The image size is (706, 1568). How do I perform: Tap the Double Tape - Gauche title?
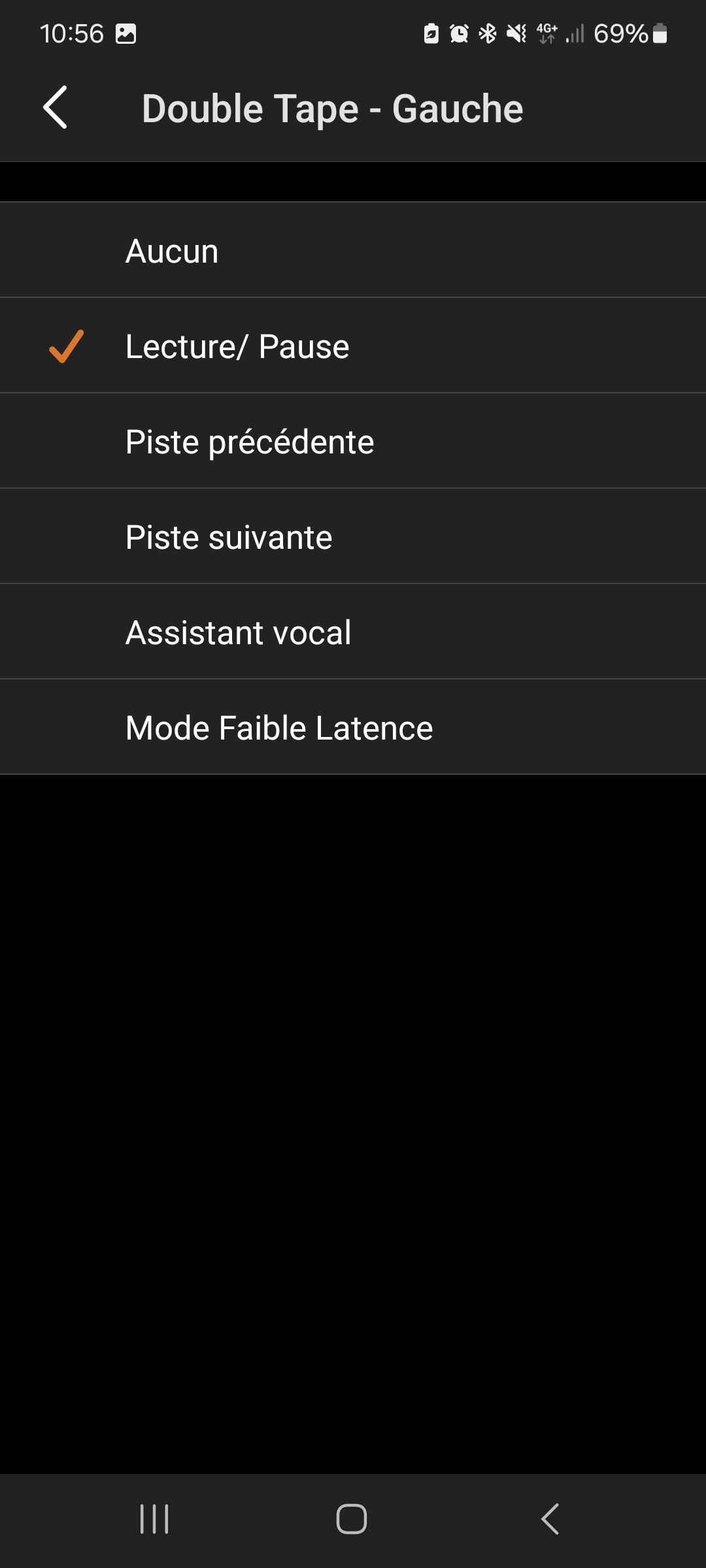click(332, 108)
